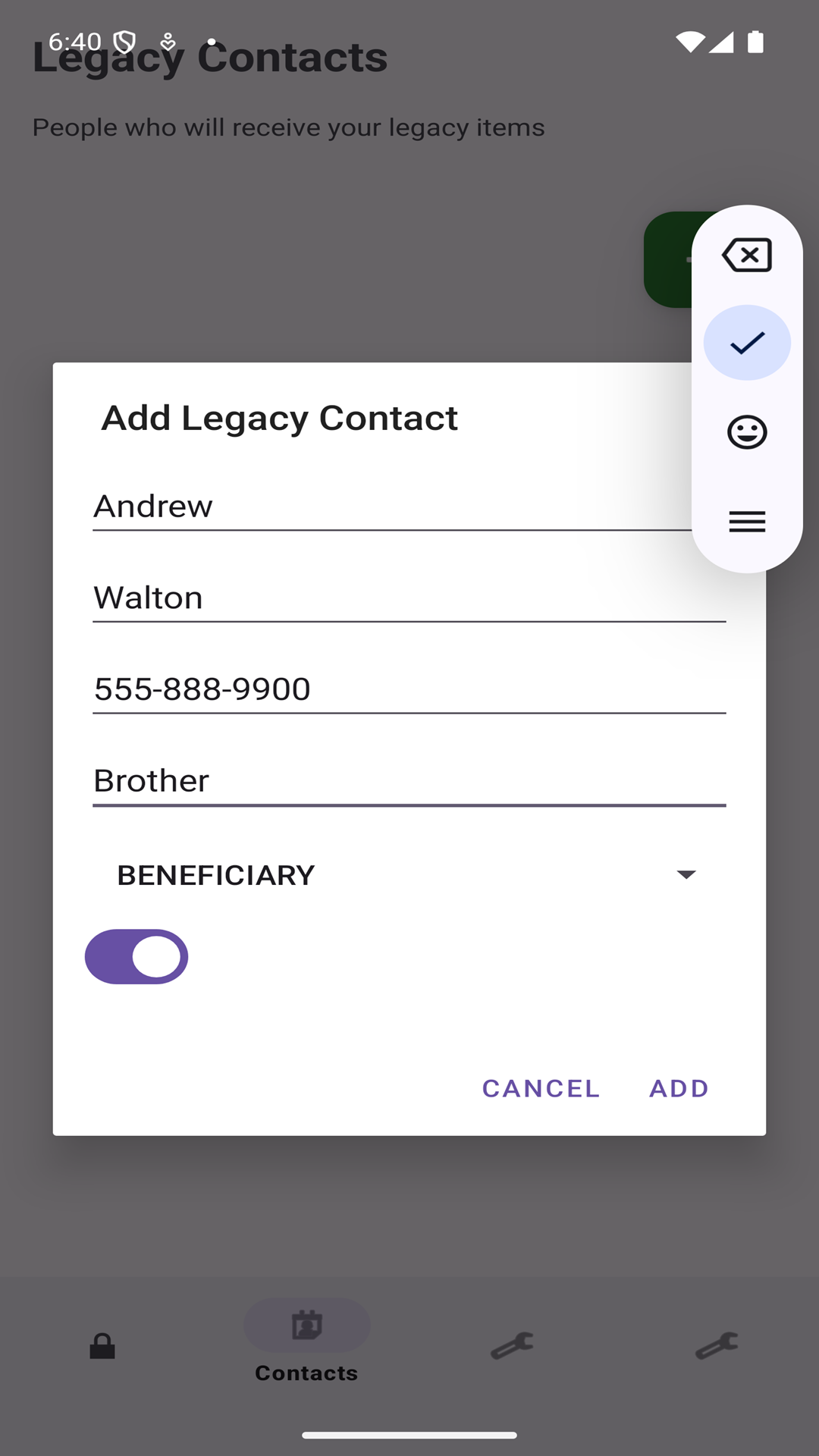
Task: Add the legacy contact
Action: pos(679,1089)
